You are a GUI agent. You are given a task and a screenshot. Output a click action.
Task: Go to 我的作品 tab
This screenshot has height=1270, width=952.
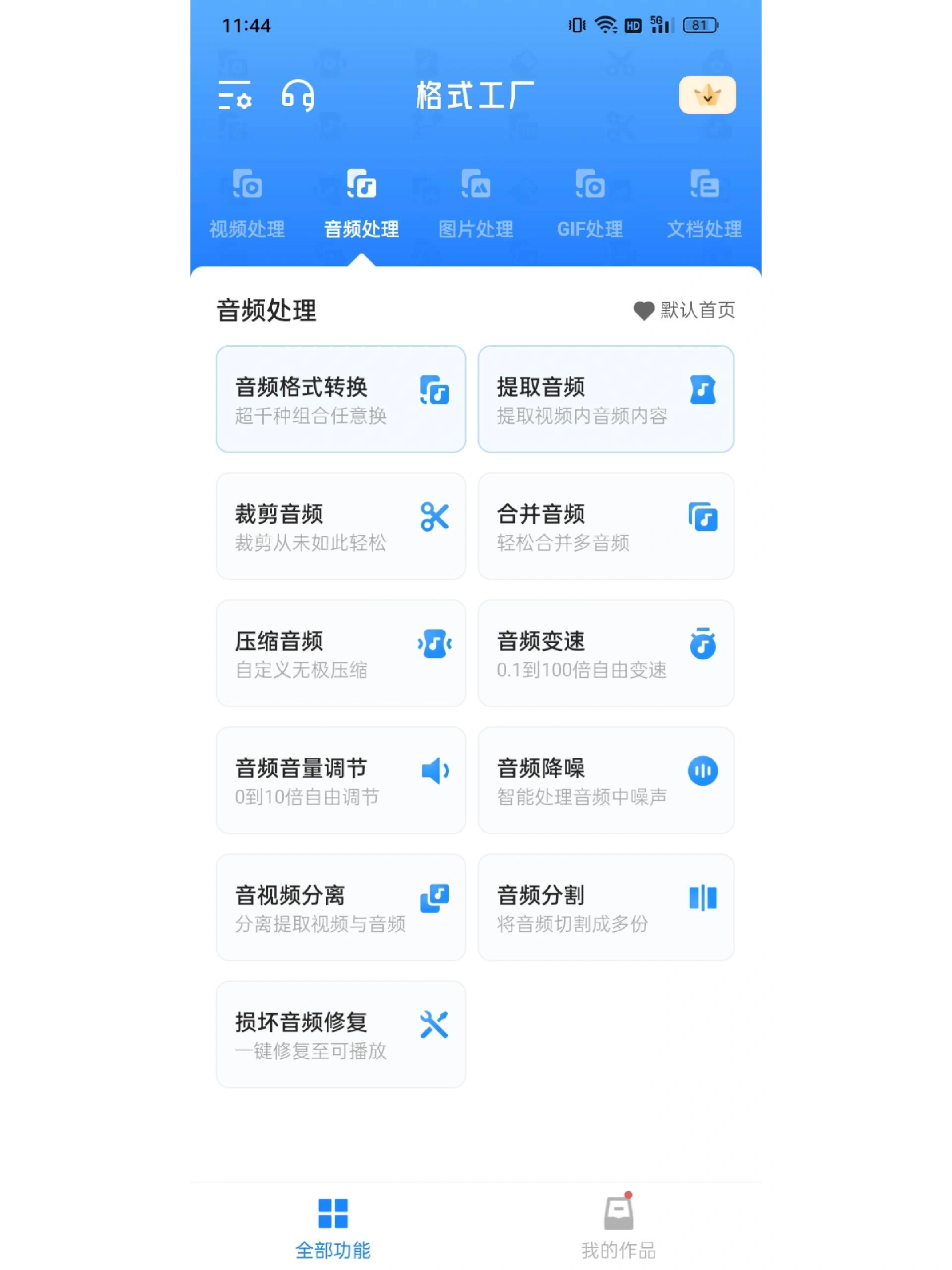tap(618, 1226)
